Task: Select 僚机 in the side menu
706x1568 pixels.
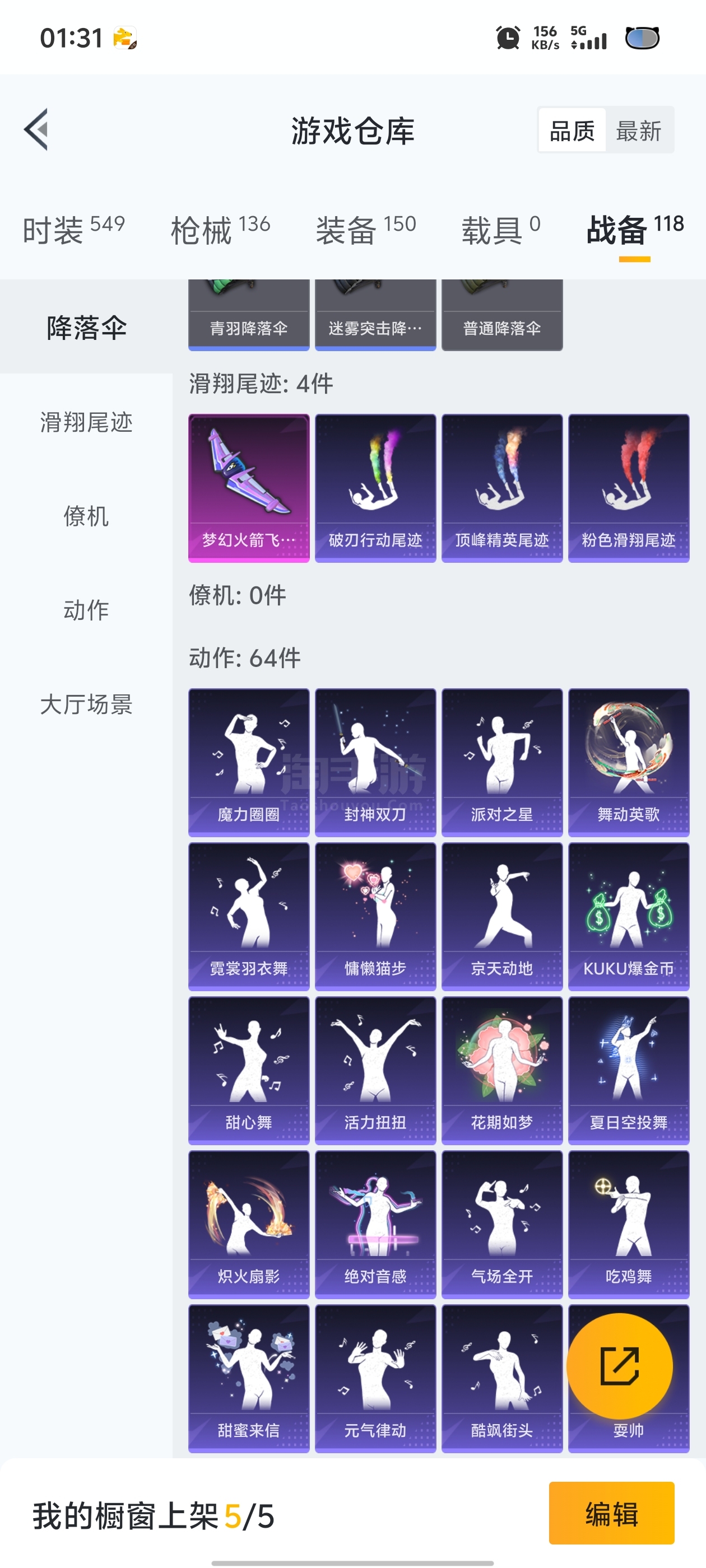Action: coord(86,516)
